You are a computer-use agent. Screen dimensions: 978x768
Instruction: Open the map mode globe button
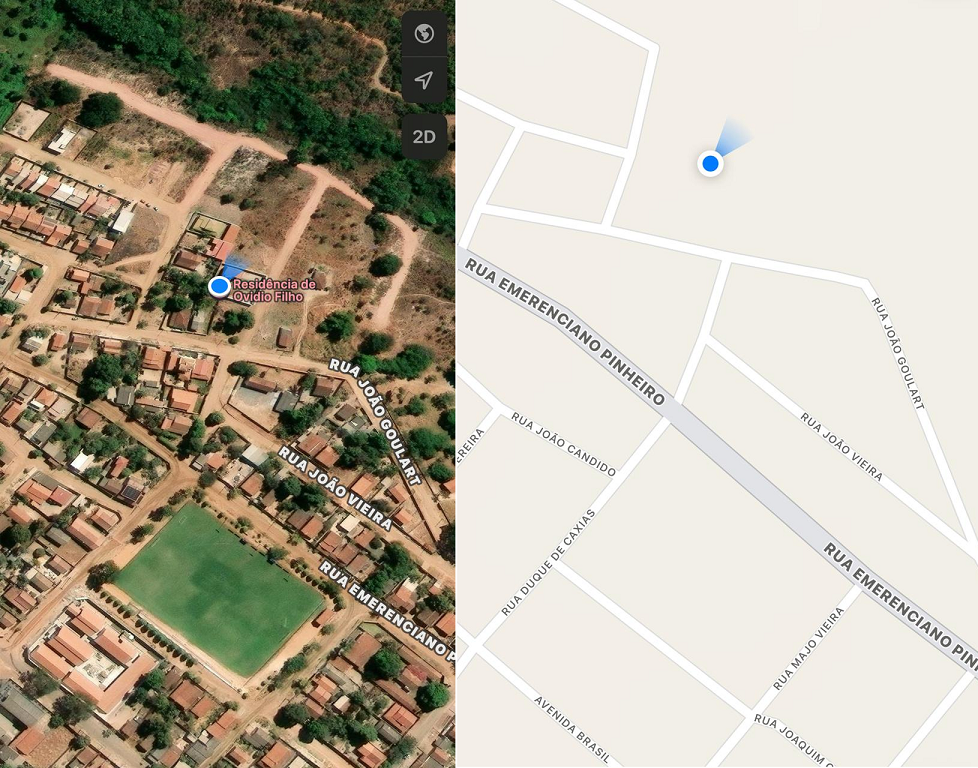[x=424, y=35]
